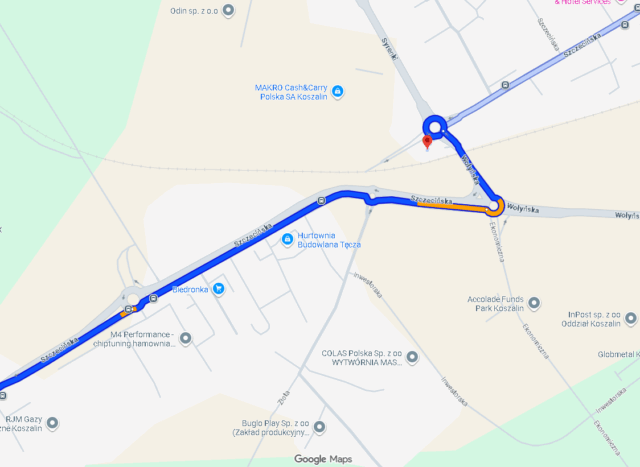This screenshot has height=467, width=640.
Task: Select the red destination pin
Action: [x=428, y=142]
